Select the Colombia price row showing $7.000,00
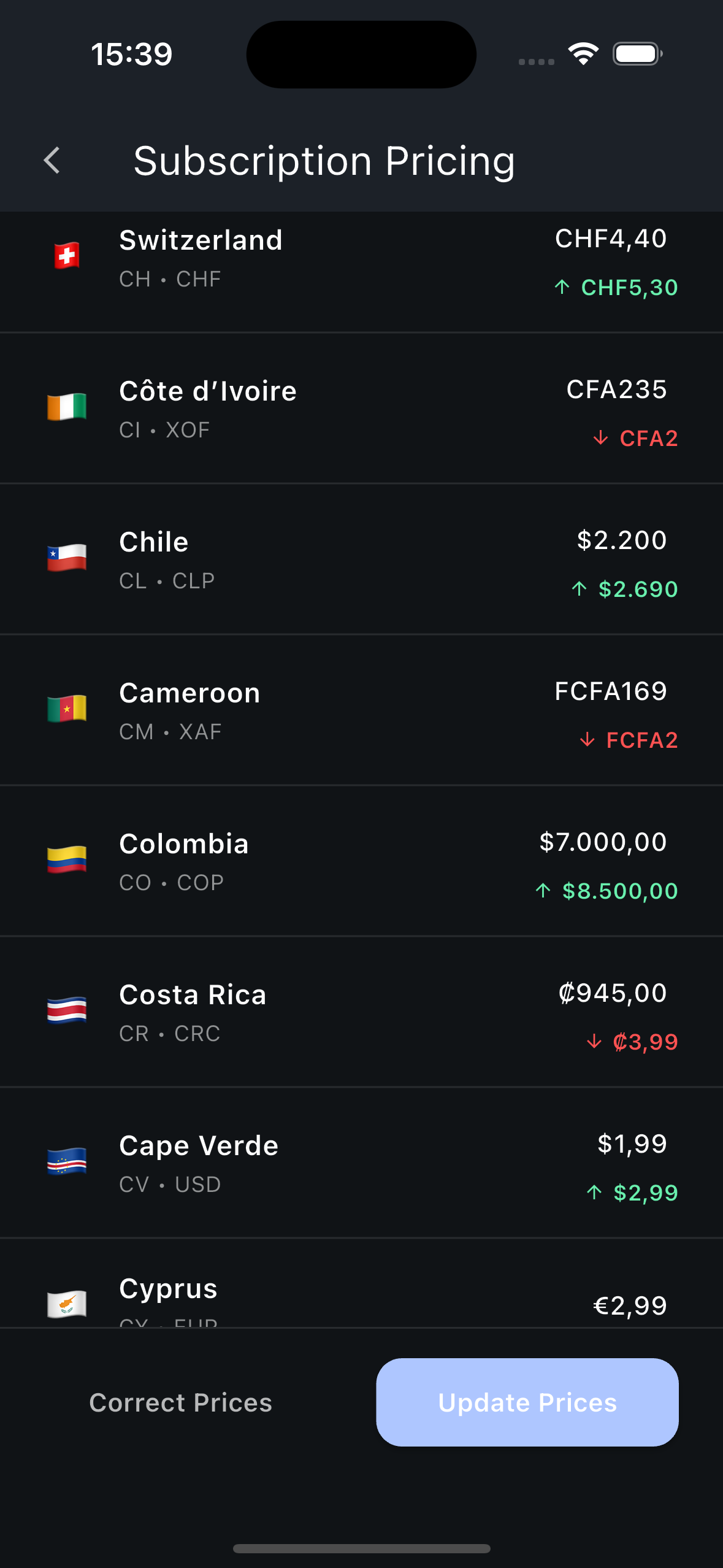The height and width of the screenshot is (1568, 723). (x=602, y=841)
